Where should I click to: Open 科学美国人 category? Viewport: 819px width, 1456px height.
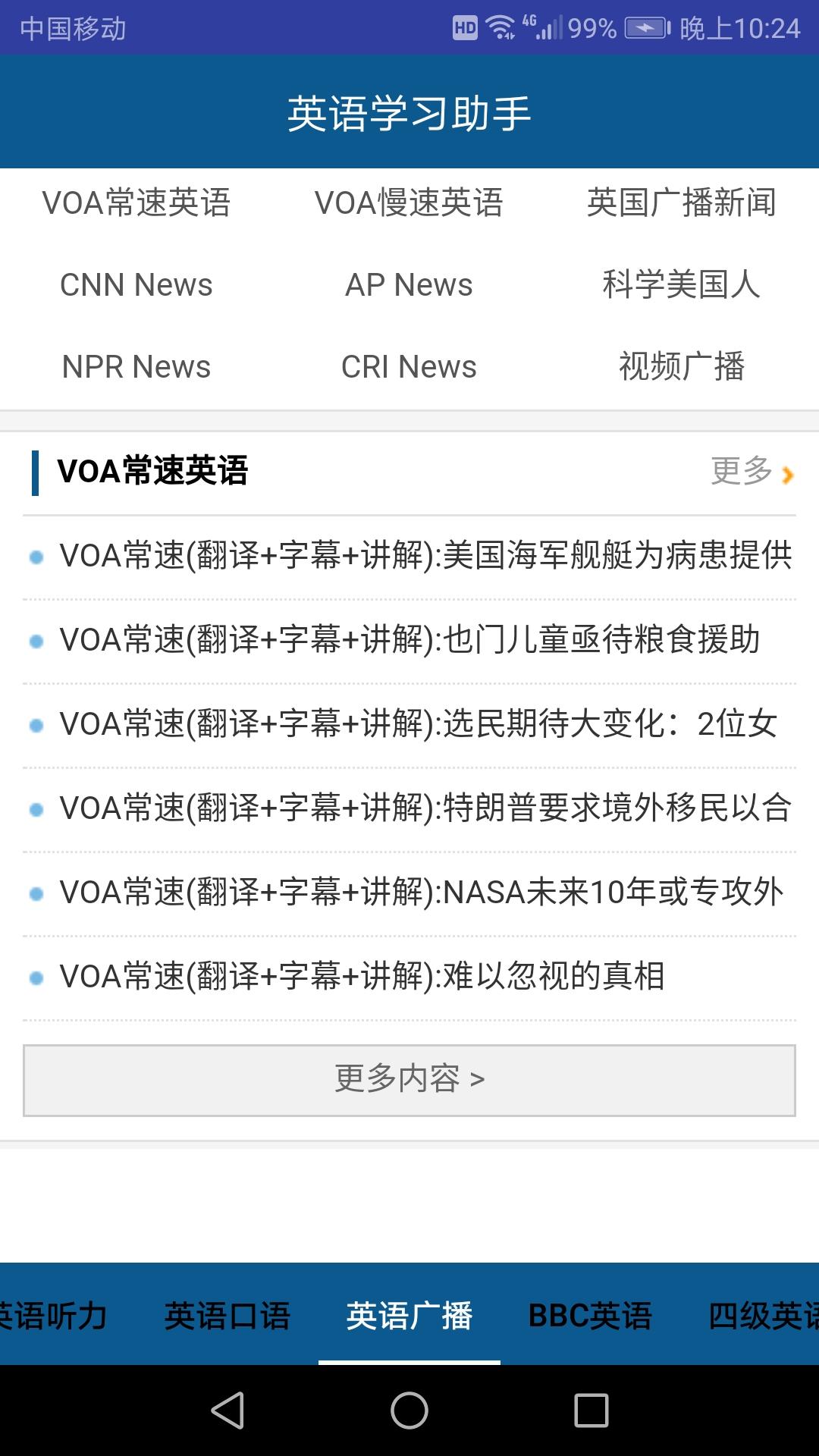(682, 285)
